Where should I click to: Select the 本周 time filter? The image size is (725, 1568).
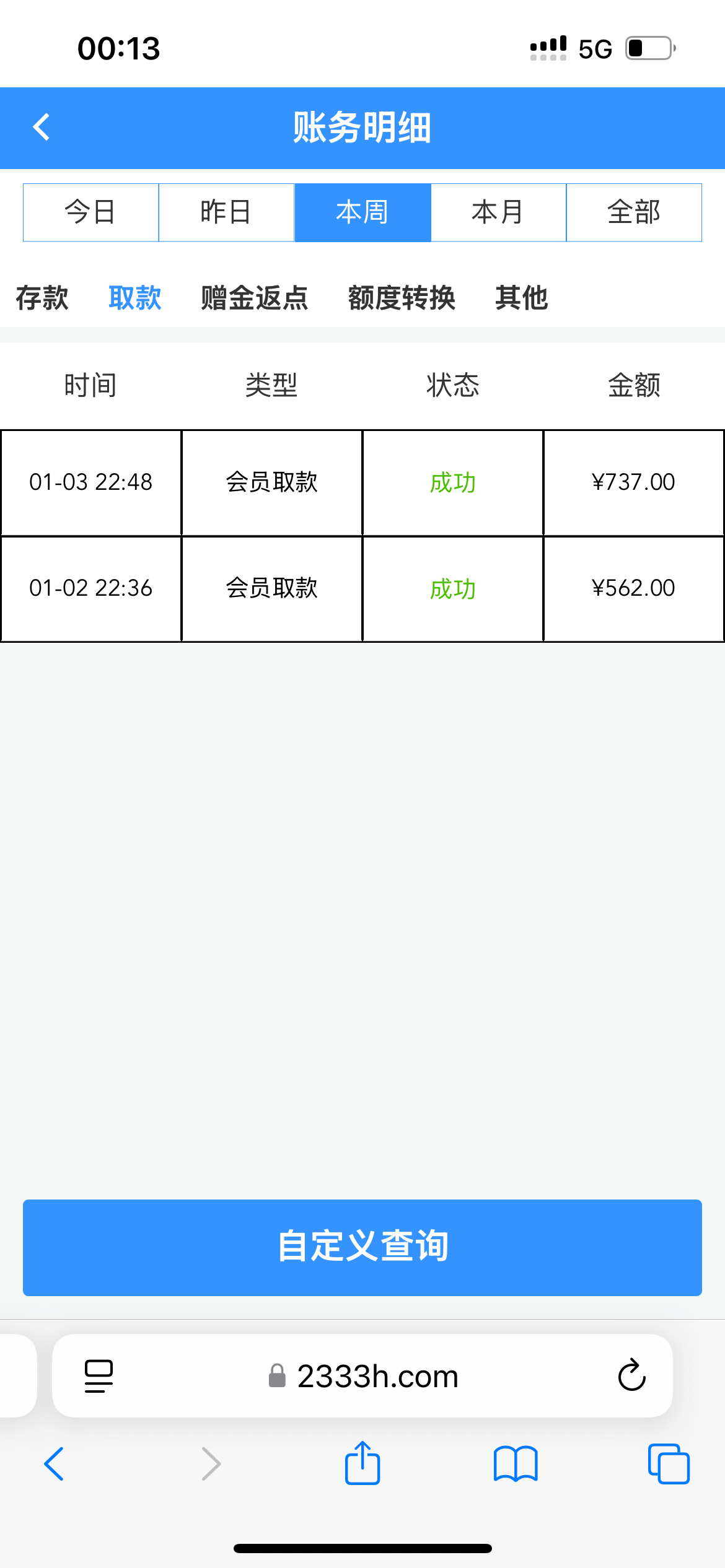pyautogui.click(x=362, y=212)
